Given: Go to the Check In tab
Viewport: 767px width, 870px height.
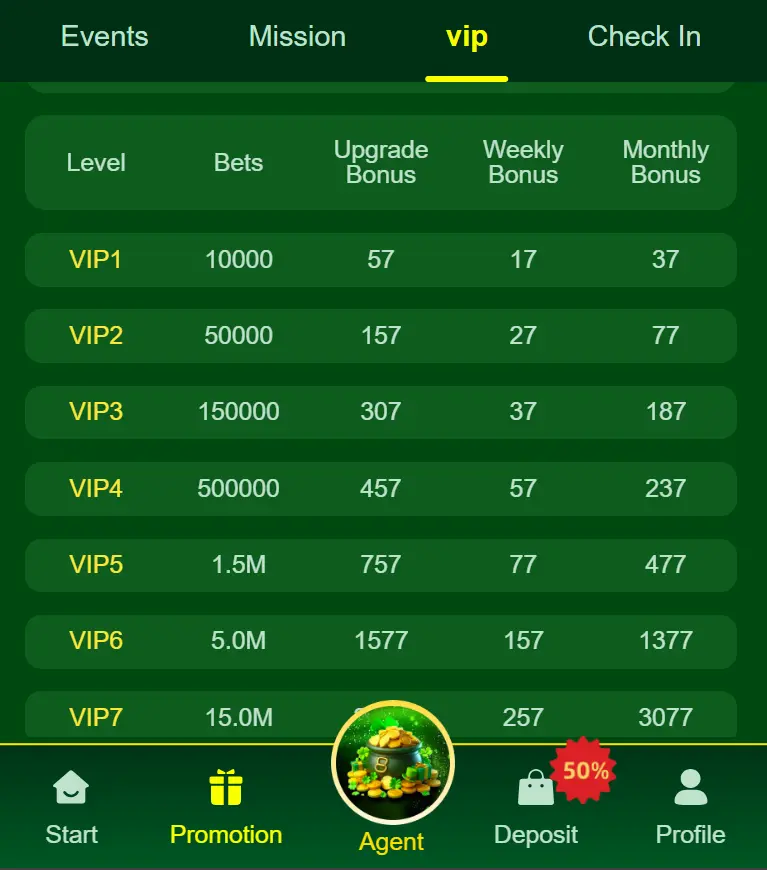Looking at the screenshot, I should [x=644, y=37].
